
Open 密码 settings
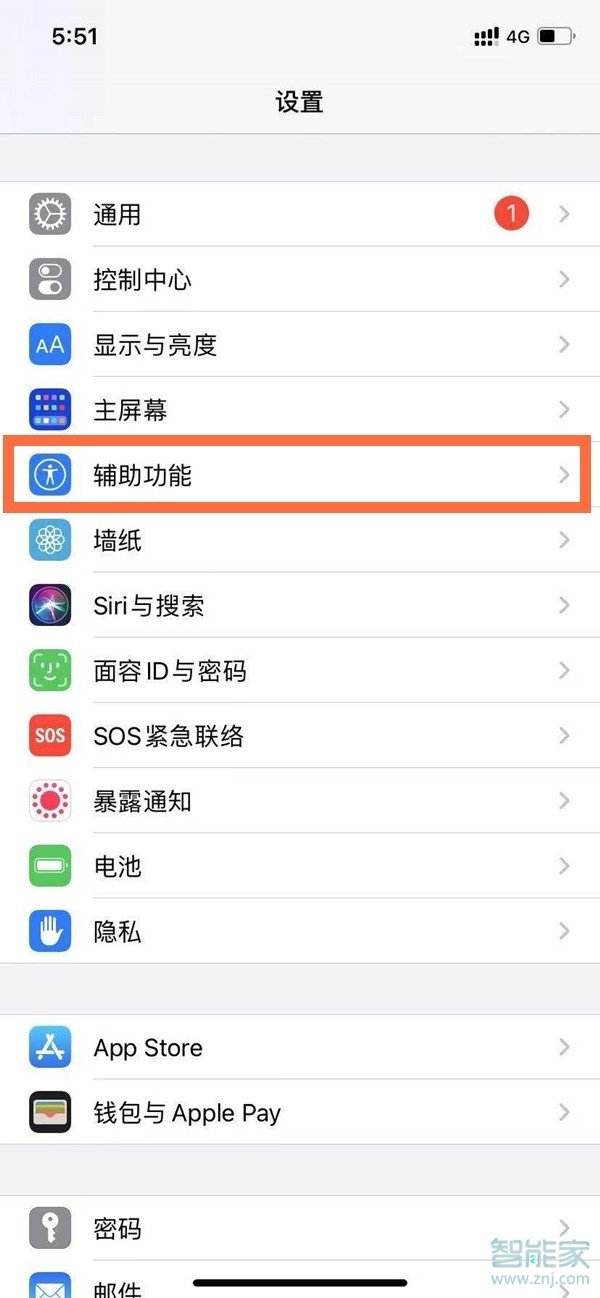[300, 1228]
